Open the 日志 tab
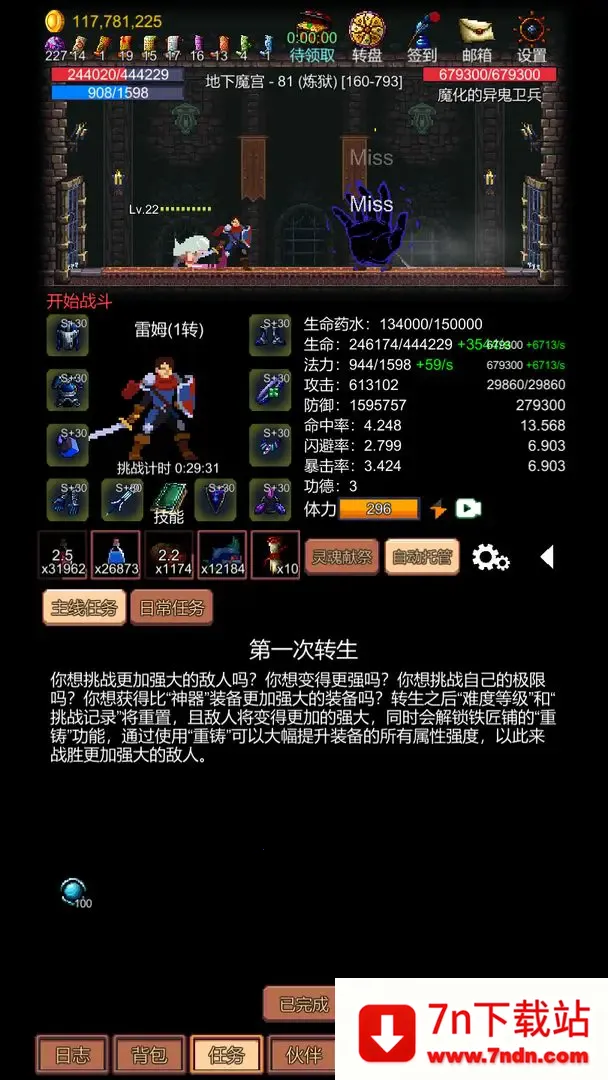The height and width of the screenshot is (1080, 608). [72, 1054]
